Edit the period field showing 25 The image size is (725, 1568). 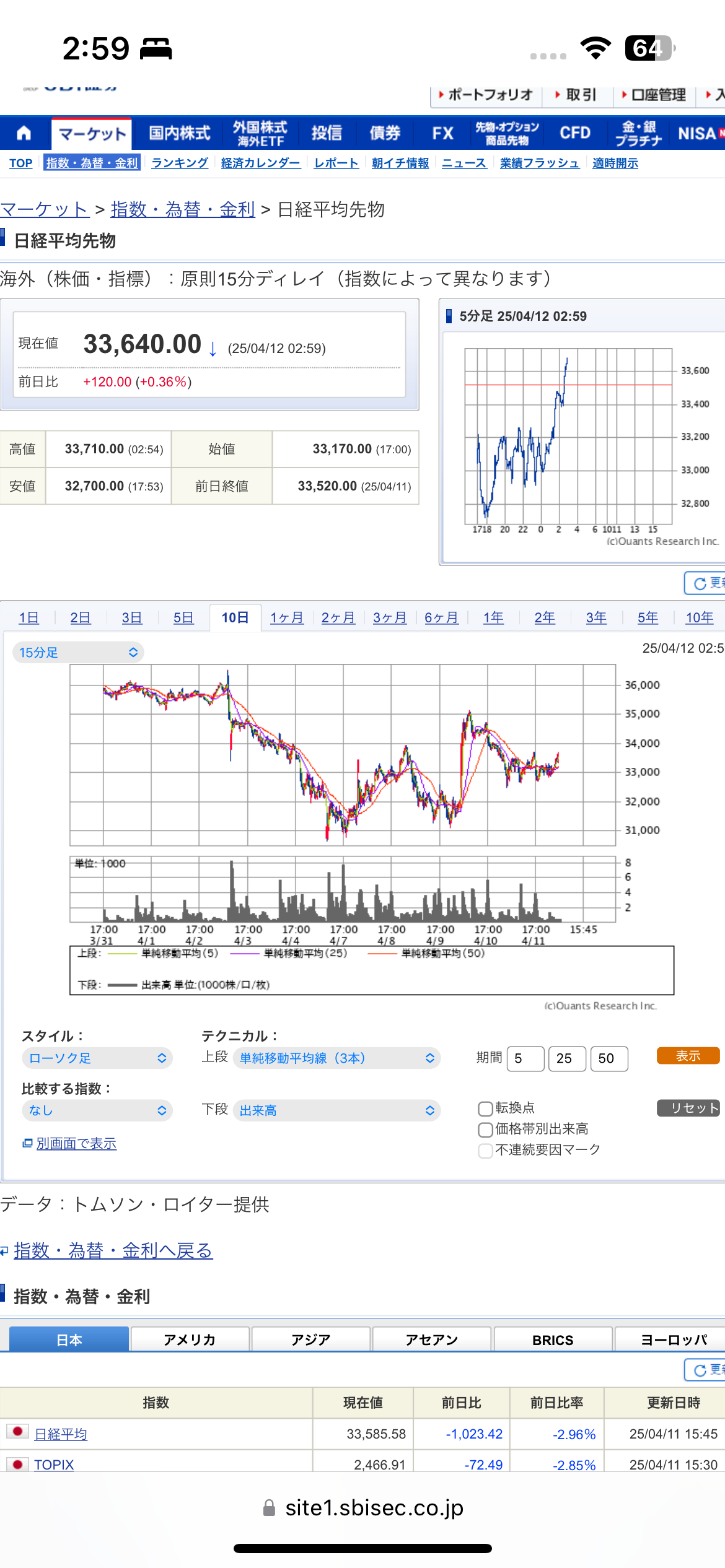click(567, 1058)
